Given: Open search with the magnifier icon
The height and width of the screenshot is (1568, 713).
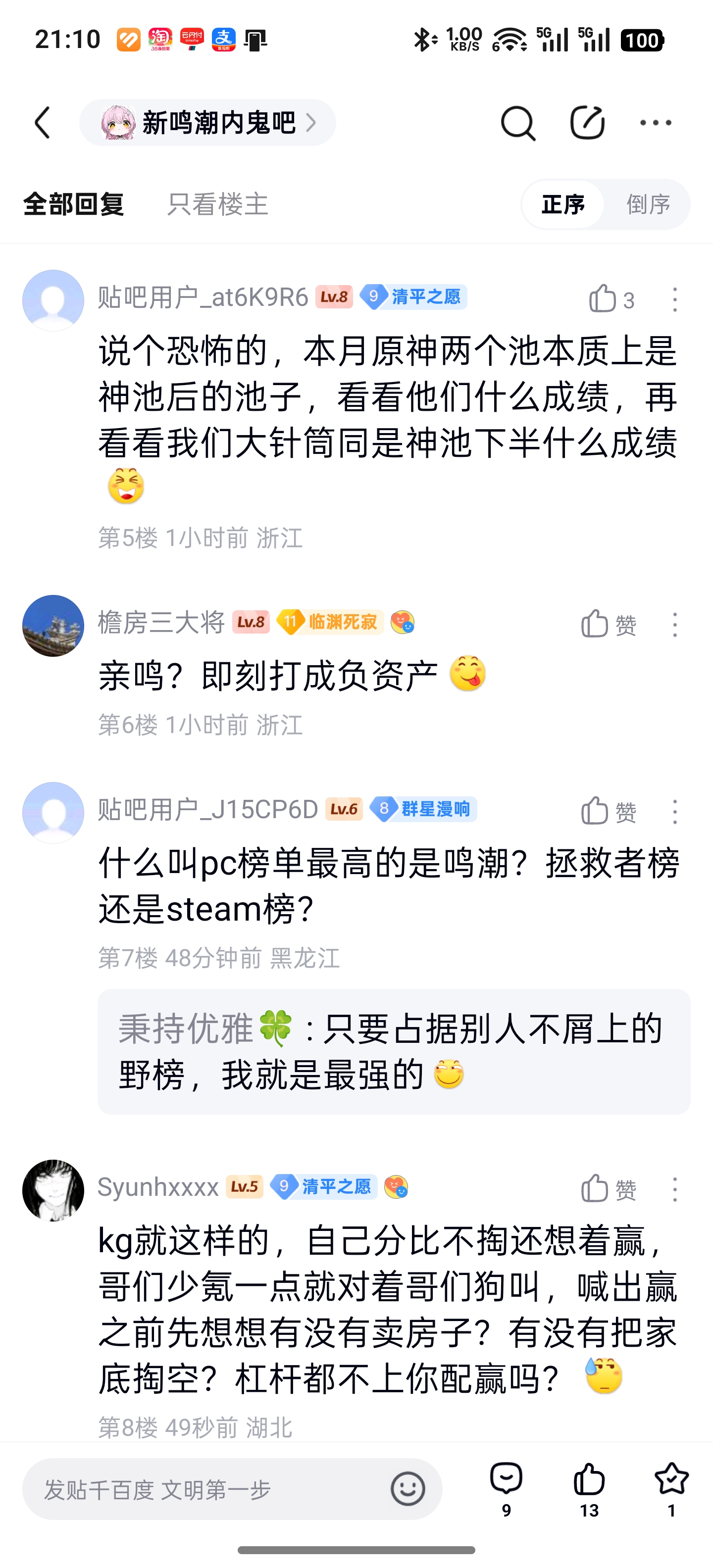Looking at the screenshot, I should pos(517,123).
